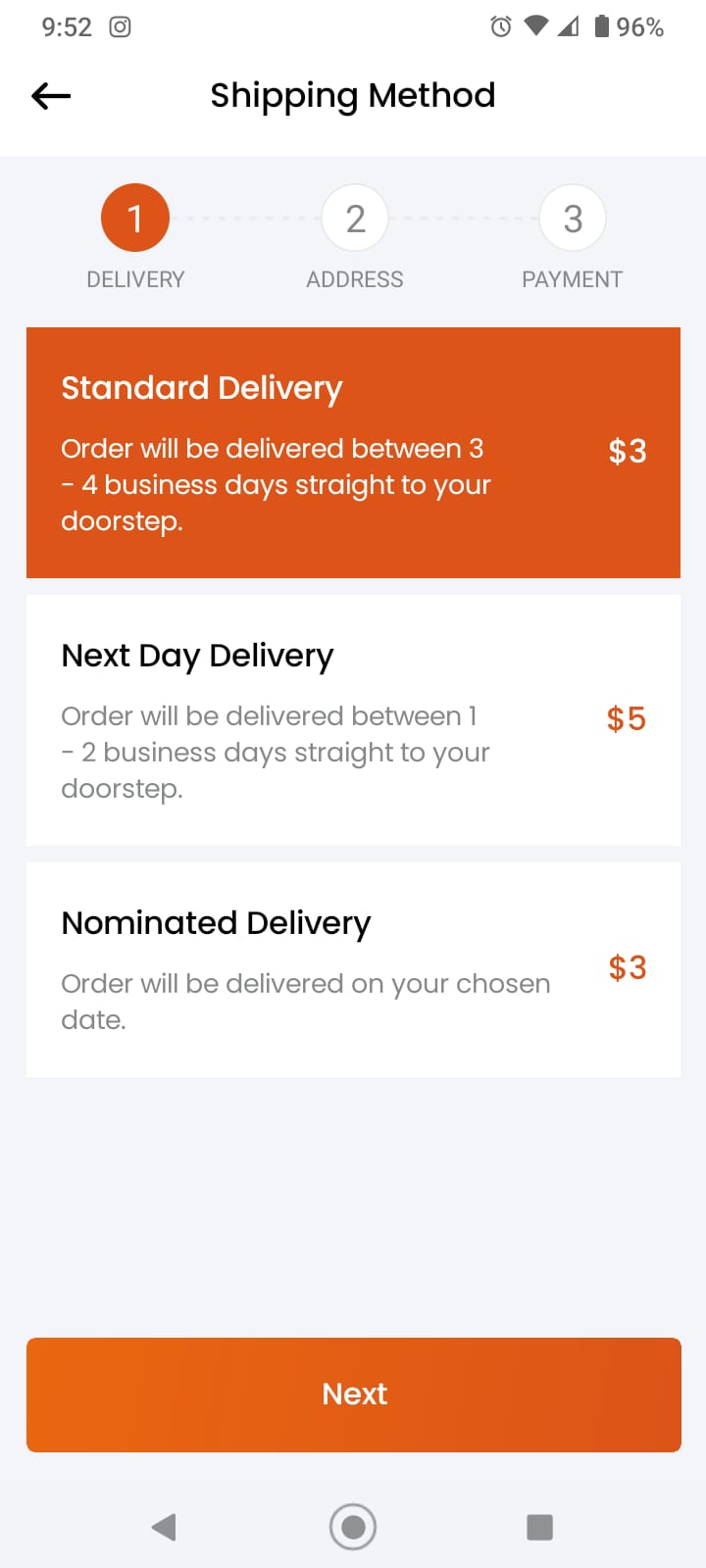Tap step circle 1 for Delivery
This screenshot has width=706, height=1568.
coord(134,217)
